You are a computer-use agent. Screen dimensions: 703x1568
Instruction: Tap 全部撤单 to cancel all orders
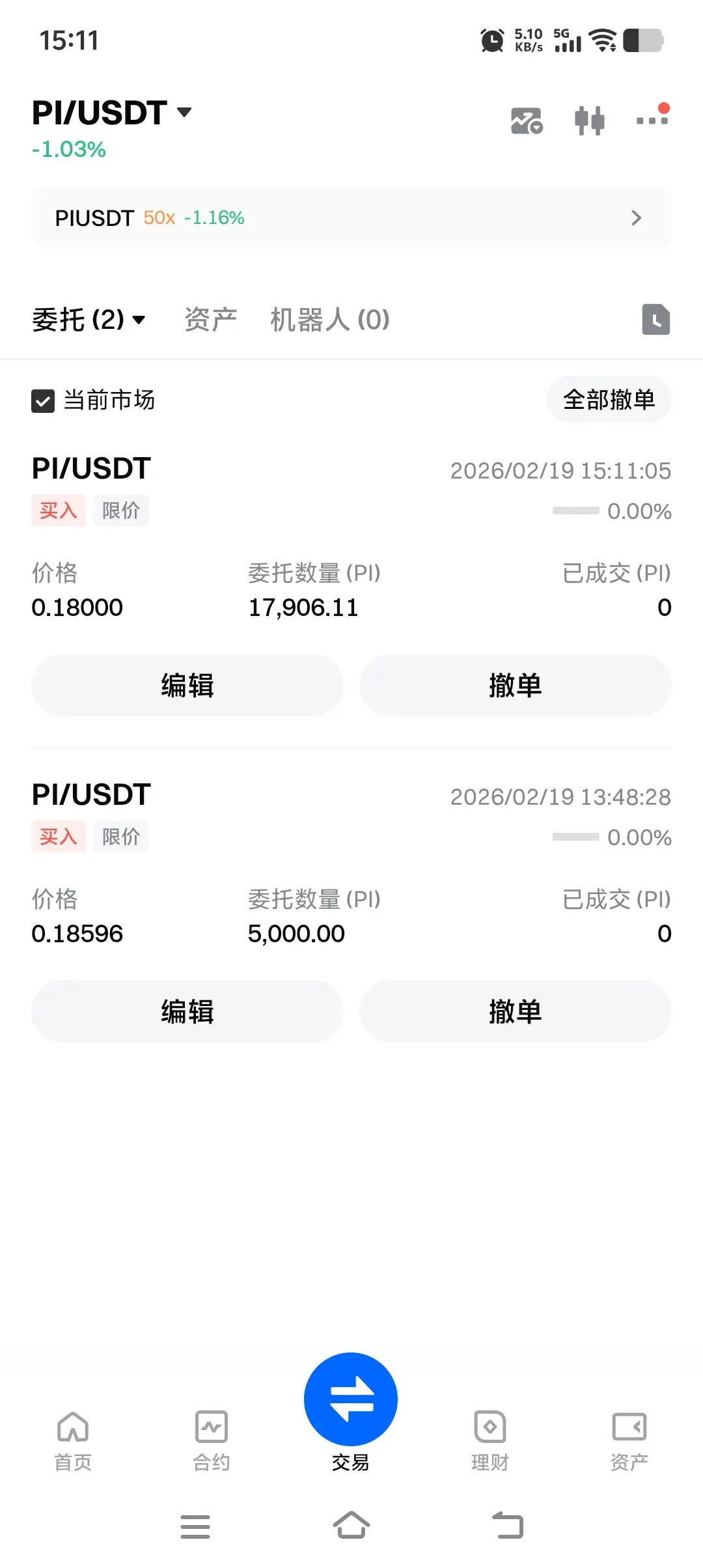click(609, 400)
